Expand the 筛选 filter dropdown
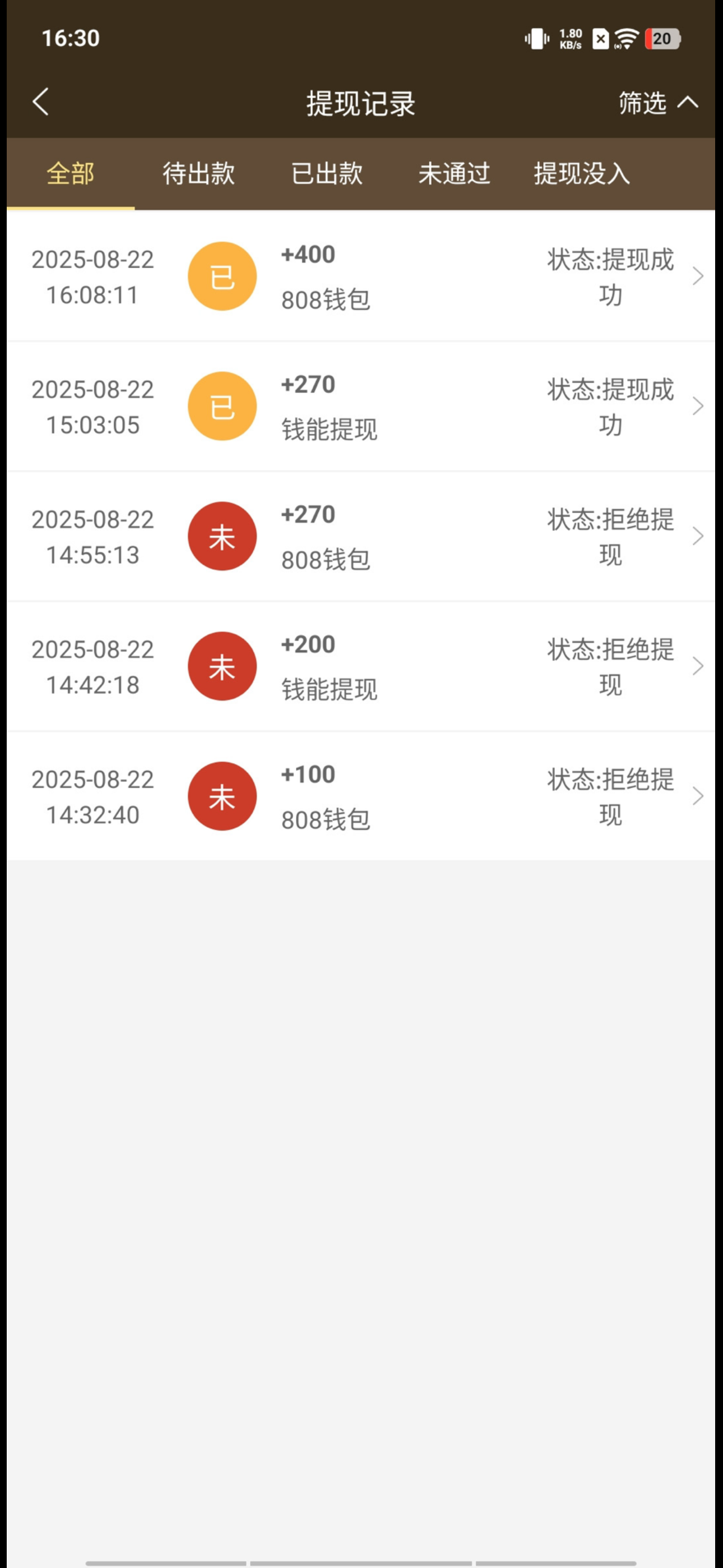 [657, 103]
